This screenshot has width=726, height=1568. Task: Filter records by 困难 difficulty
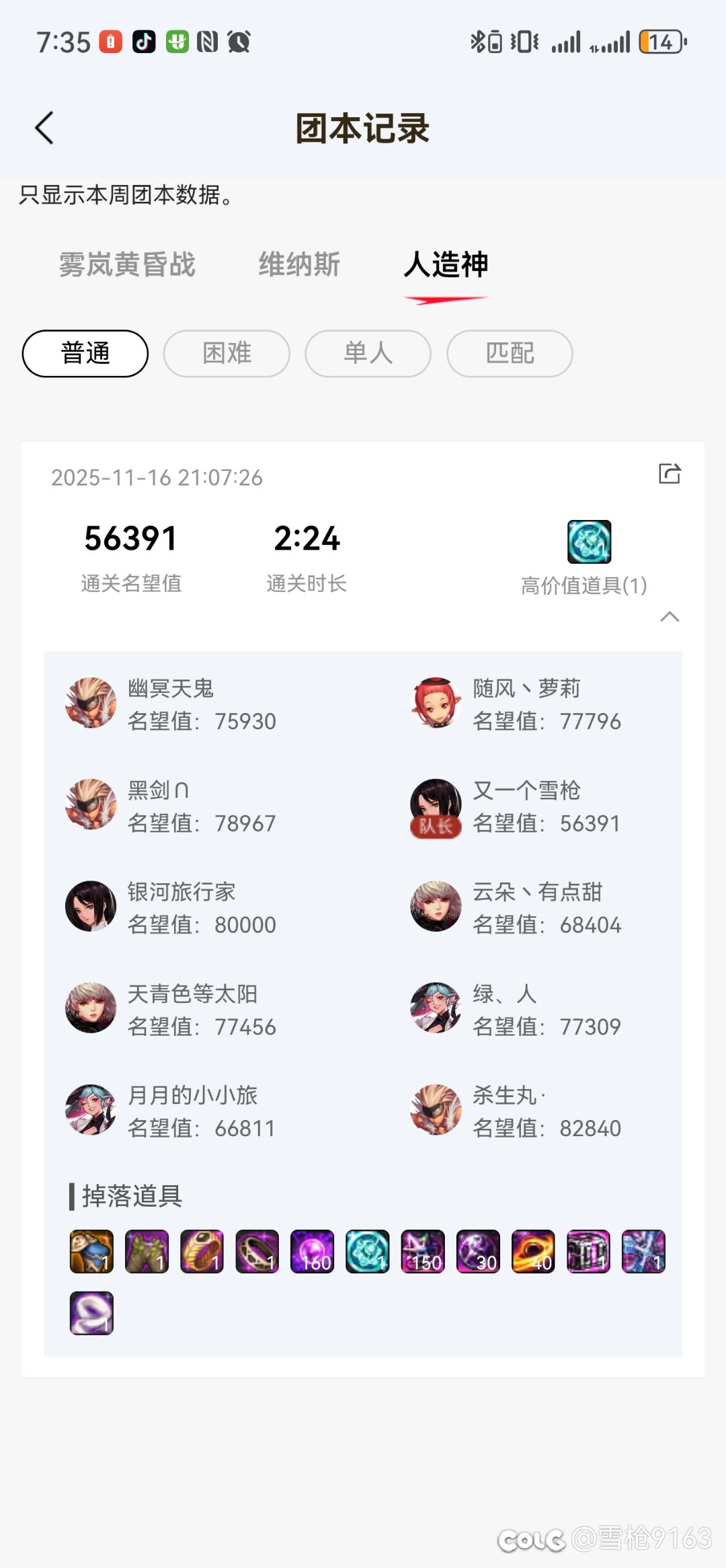[227, 353]
